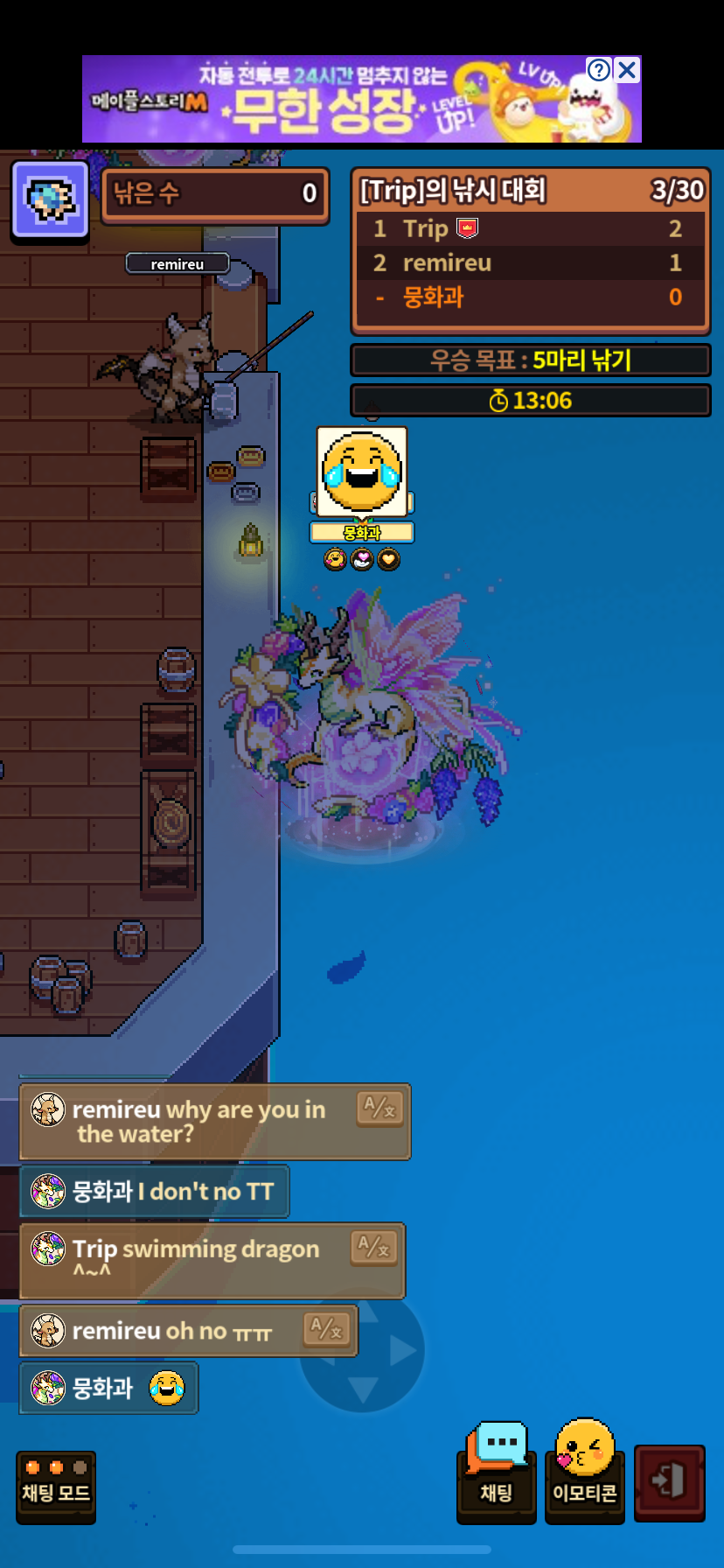Open the fish collection icon
The image size is (724, 1568).
coord(50,200)
